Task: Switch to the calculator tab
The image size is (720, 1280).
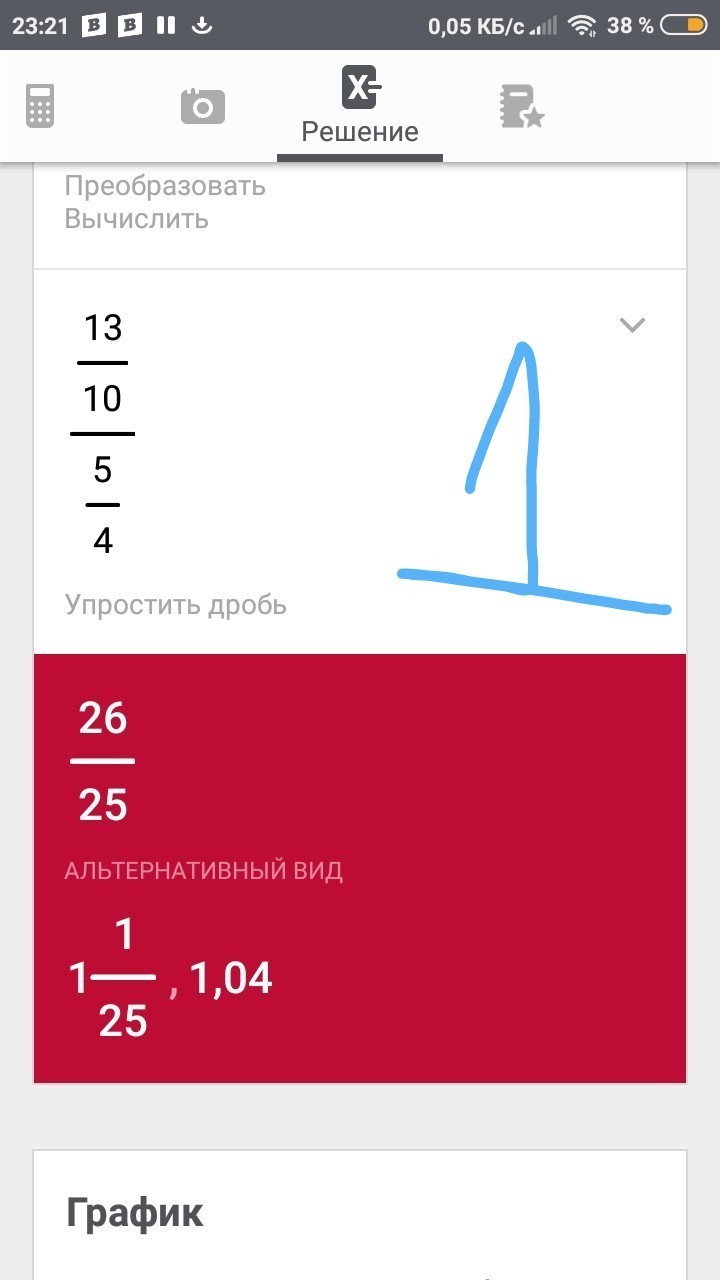Action: [x=40, y=106]
